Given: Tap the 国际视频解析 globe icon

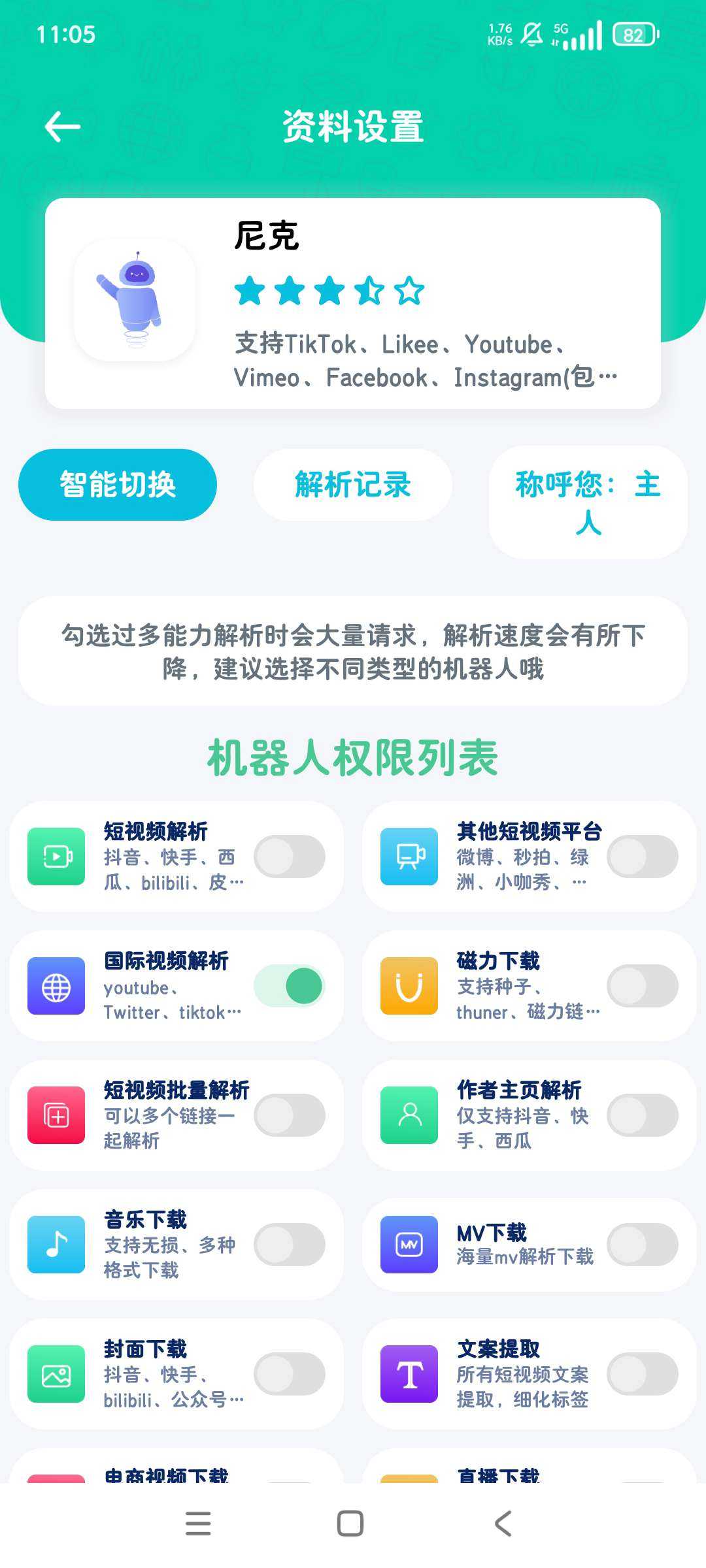Looking at the screenshot, I should [56, 987].
